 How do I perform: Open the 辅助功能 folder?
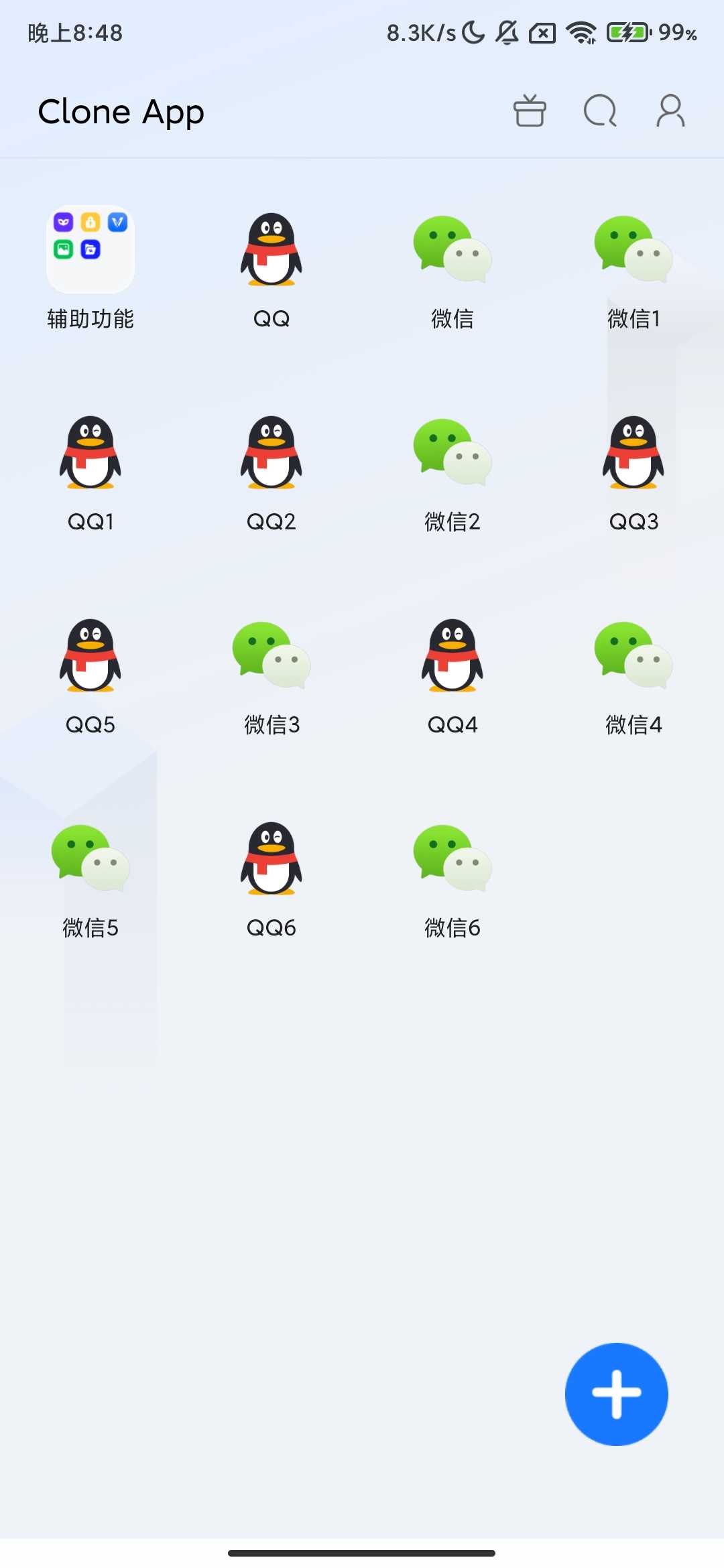[90, 249]
